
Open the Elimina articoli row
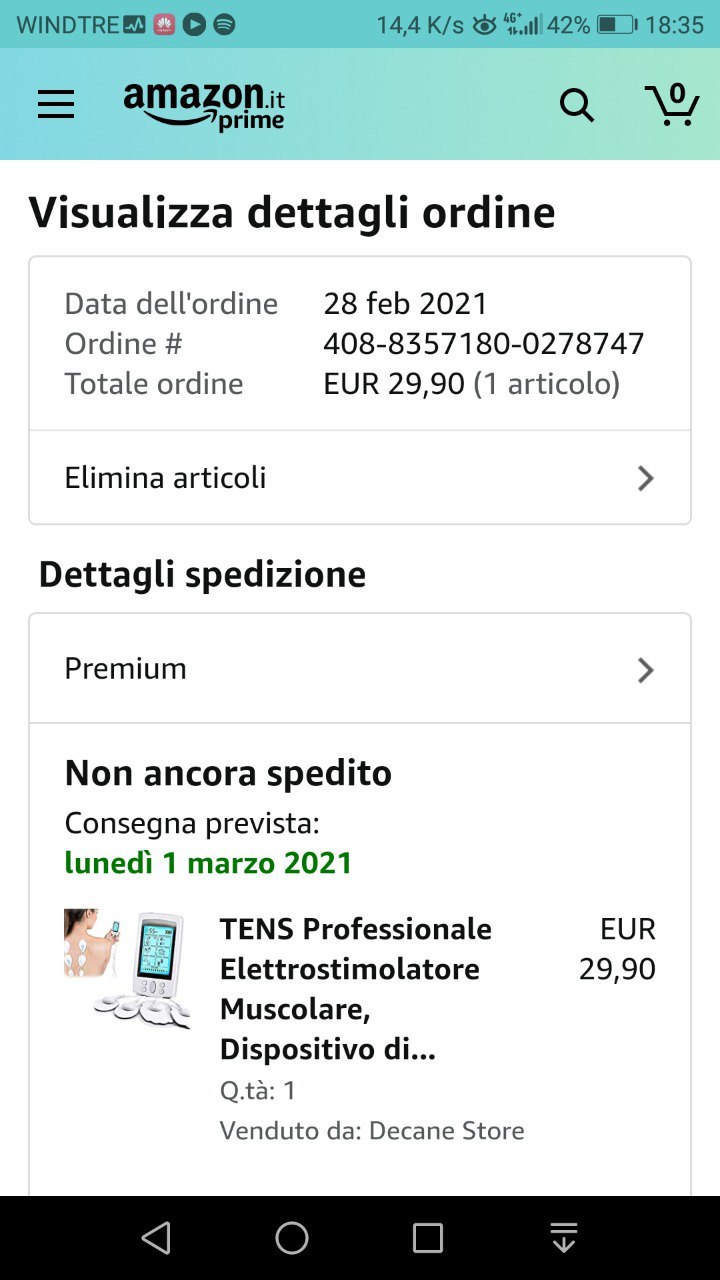tap(360, 478)
